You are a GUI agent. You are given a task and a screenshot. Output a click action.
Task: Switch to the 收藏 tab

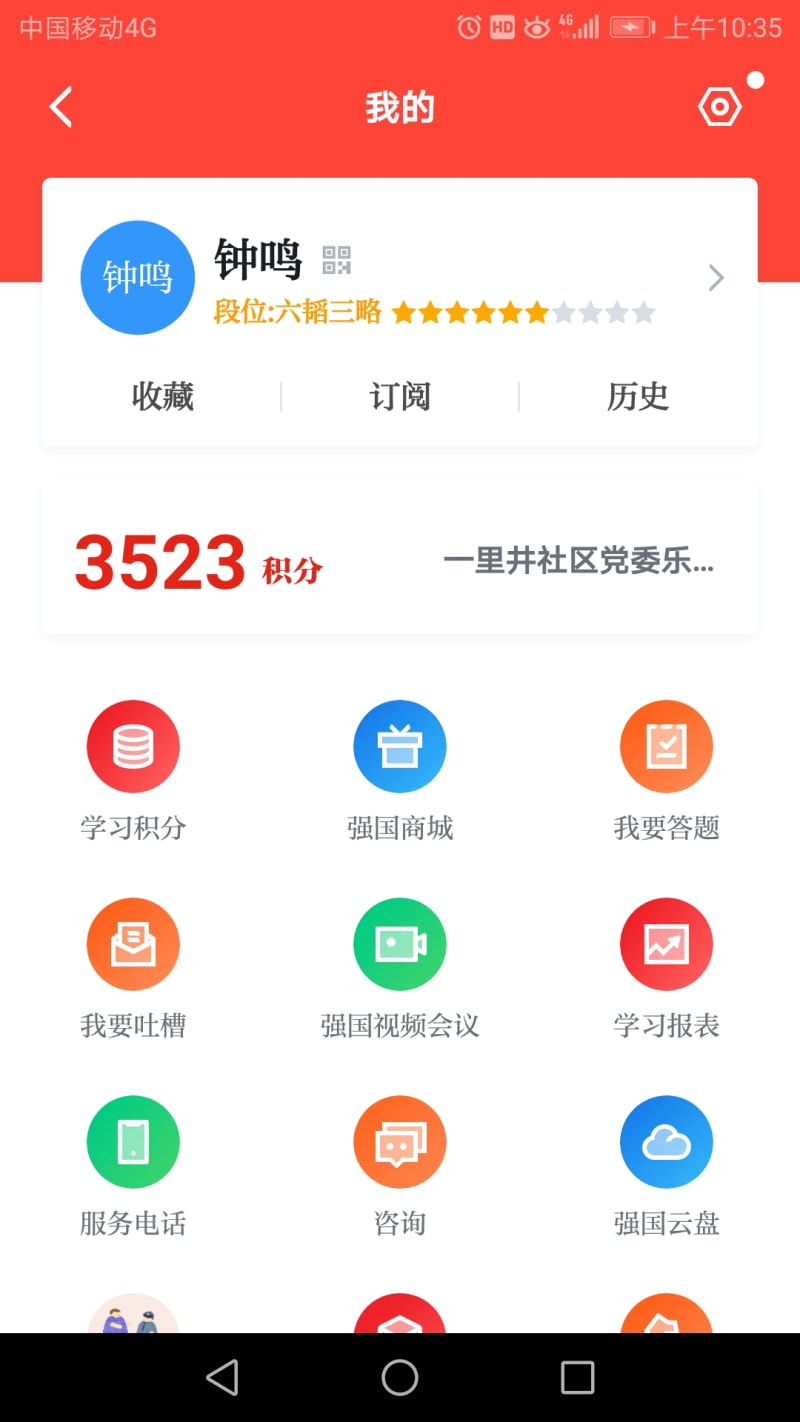163,396
